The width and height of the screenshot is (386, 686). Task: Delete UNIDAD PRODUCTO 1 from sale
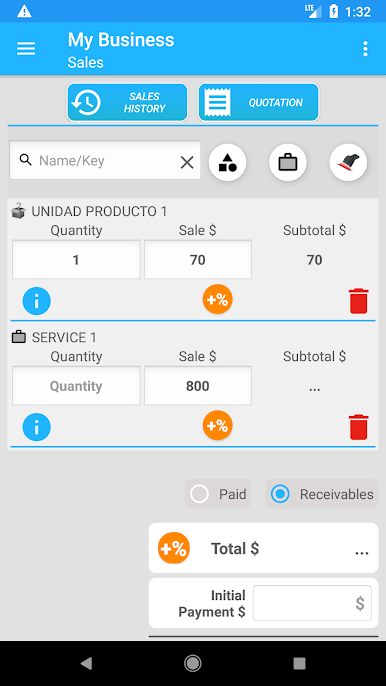[x=358, y=301]
